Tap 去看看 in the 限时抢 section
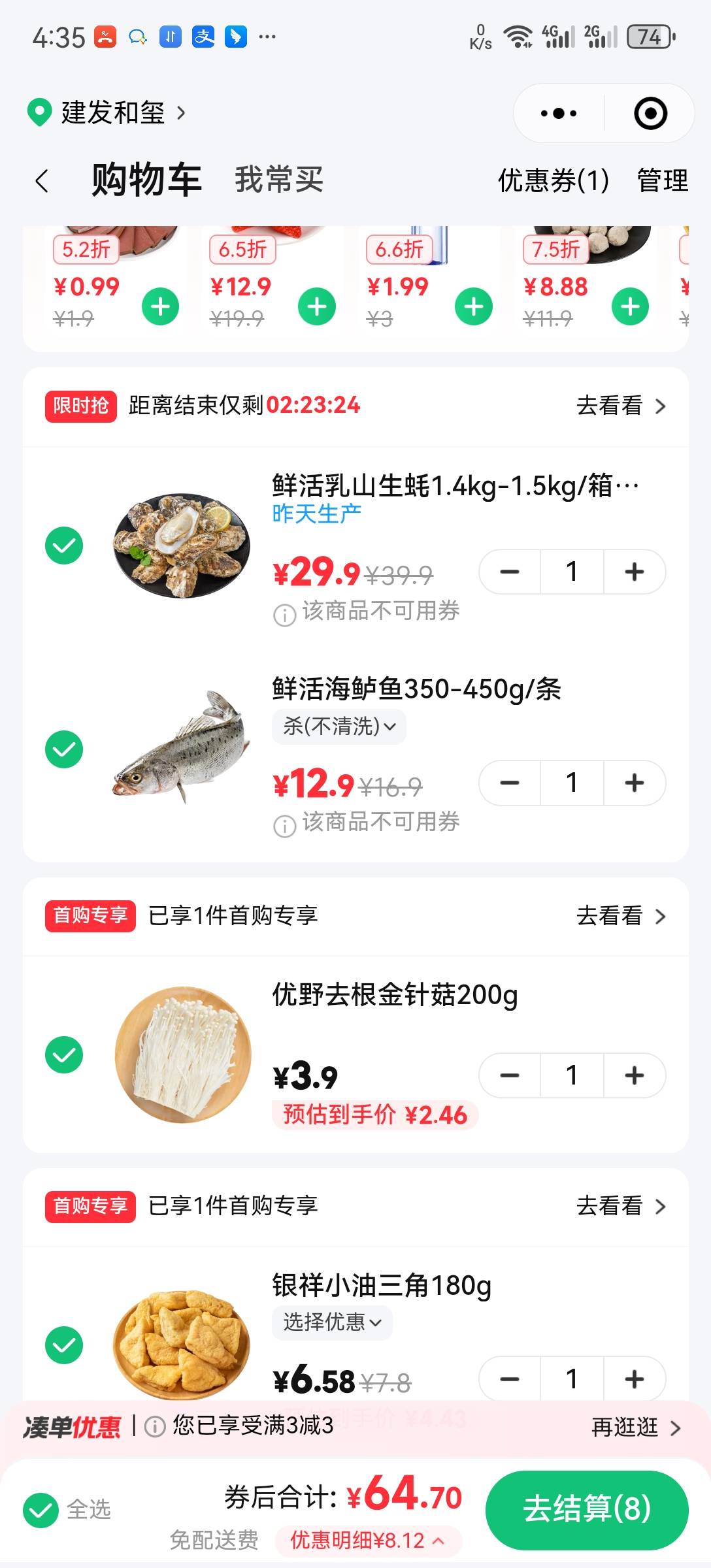Viewport: 711px width, 1568px height. tap(620, 406)
